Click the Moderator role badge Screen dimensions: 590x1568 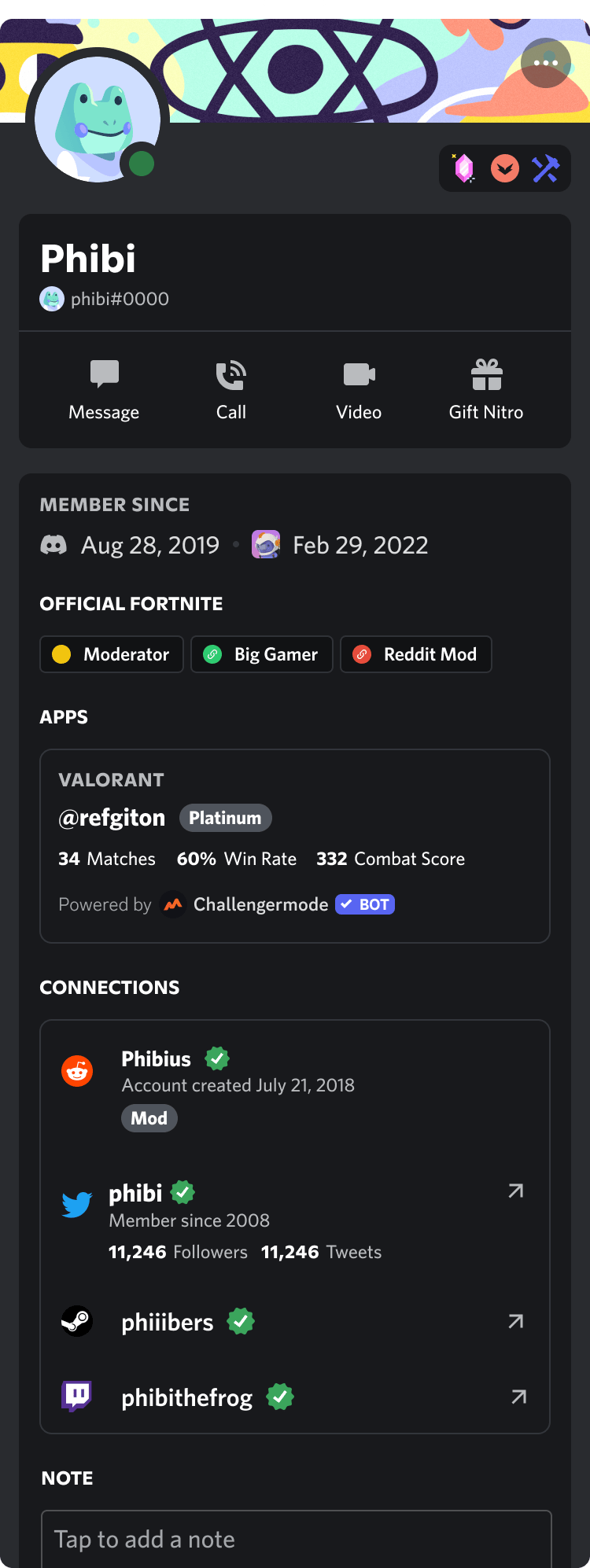tap(111, 654)
